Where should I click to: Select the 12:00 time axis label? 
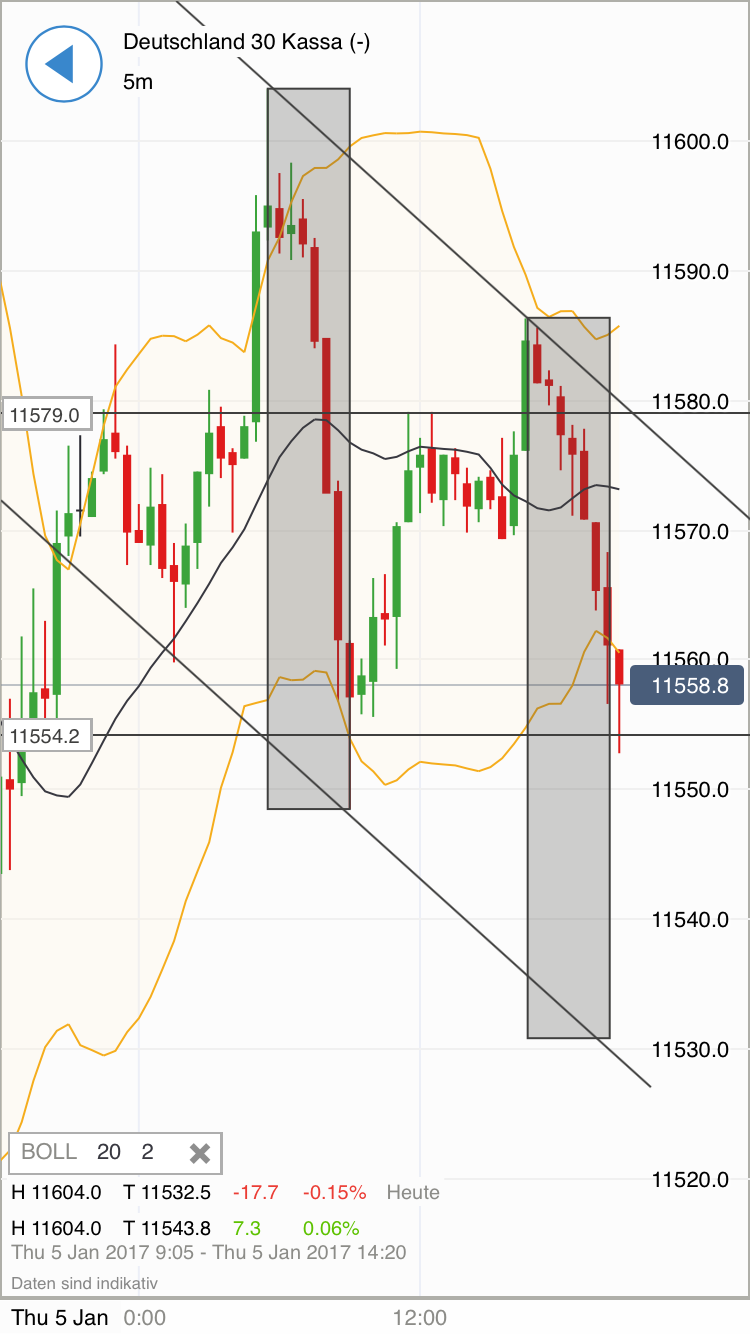pos(421,1318)
